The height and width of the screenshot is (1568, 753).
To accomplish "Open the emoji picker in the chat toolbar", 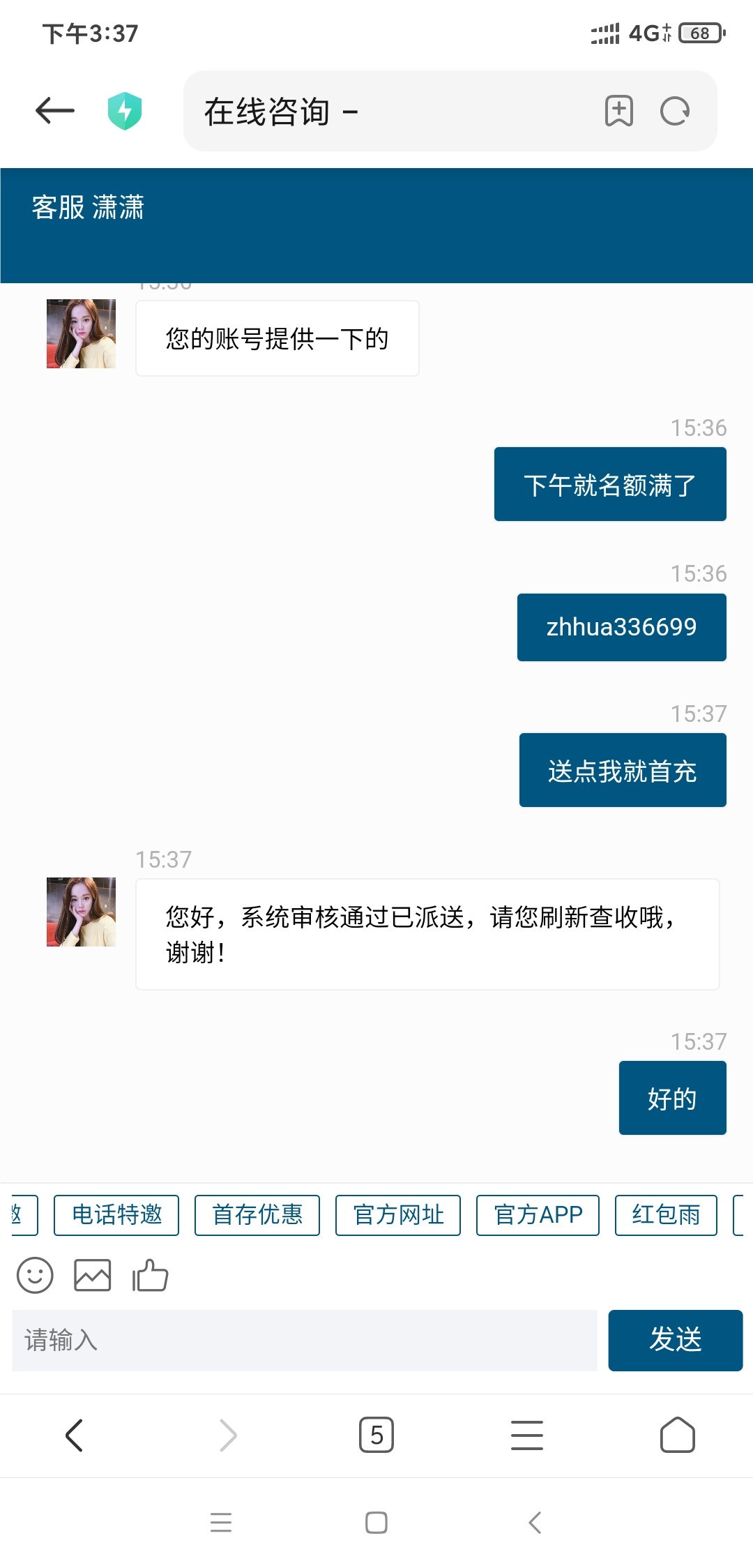I will click(x=35, y=1275).
